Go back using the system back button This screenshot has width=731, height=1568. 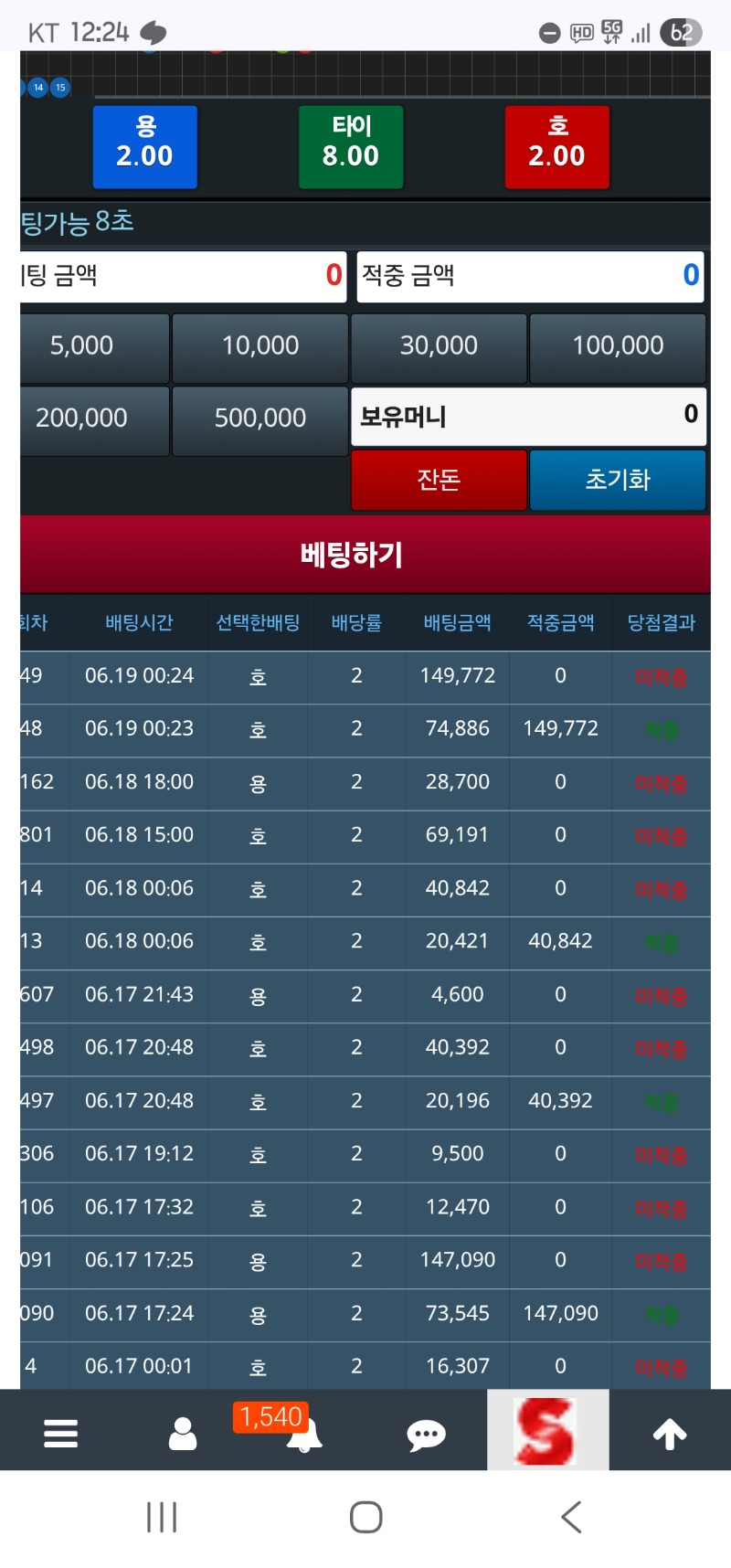pos(571,1518)
